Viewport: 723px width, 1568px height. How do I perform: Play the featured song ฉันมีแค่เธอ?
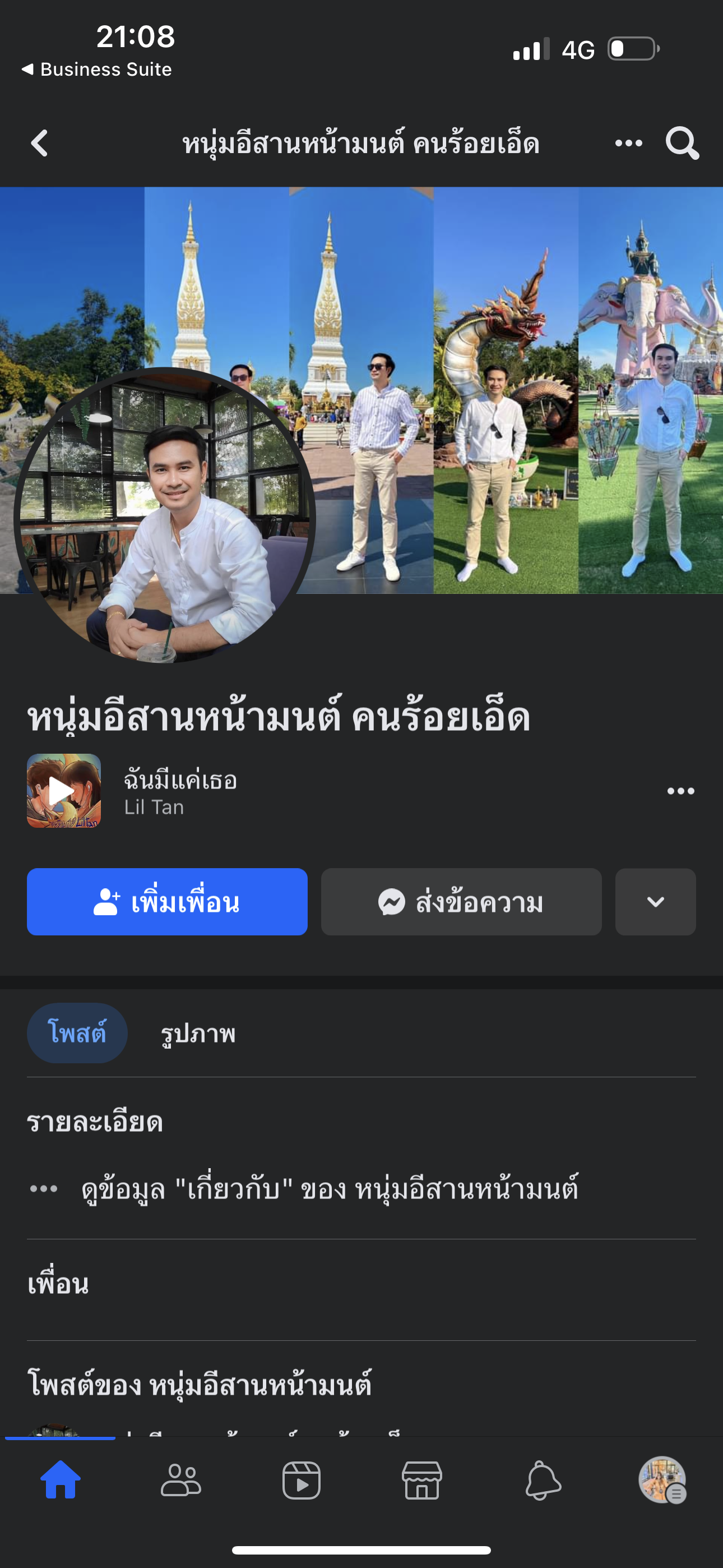63,791
